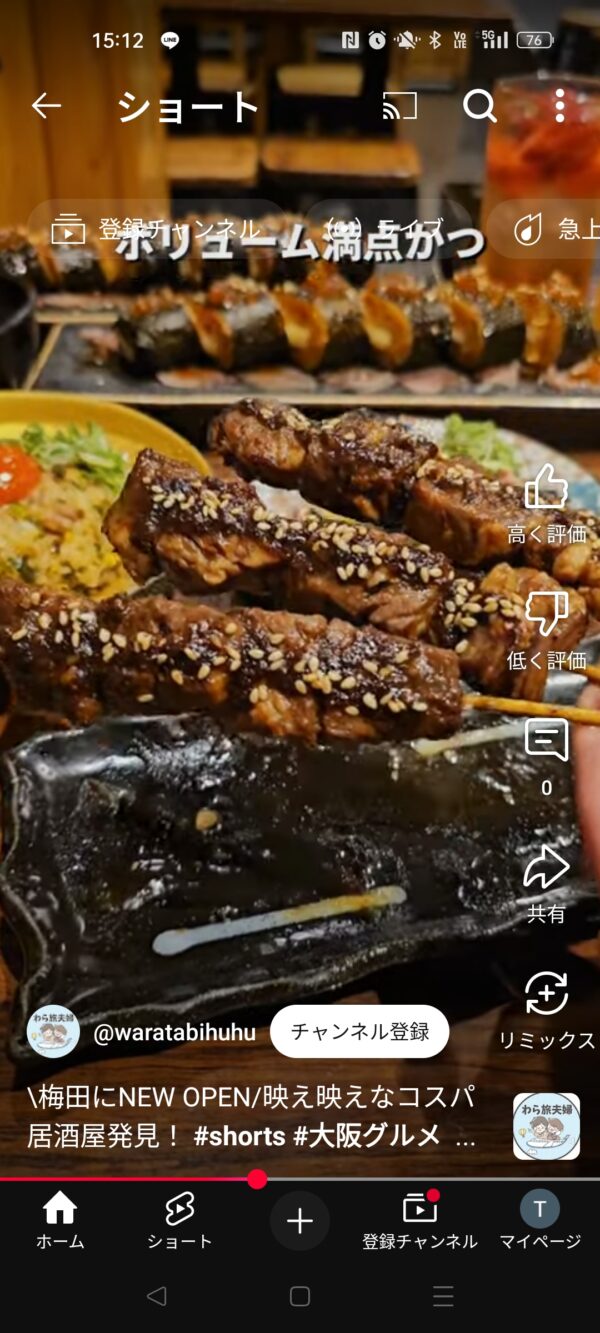Subscribe with the チャンネル登録 button
The width and height of the screenshot is (600, 1333).
[359, 1031]
